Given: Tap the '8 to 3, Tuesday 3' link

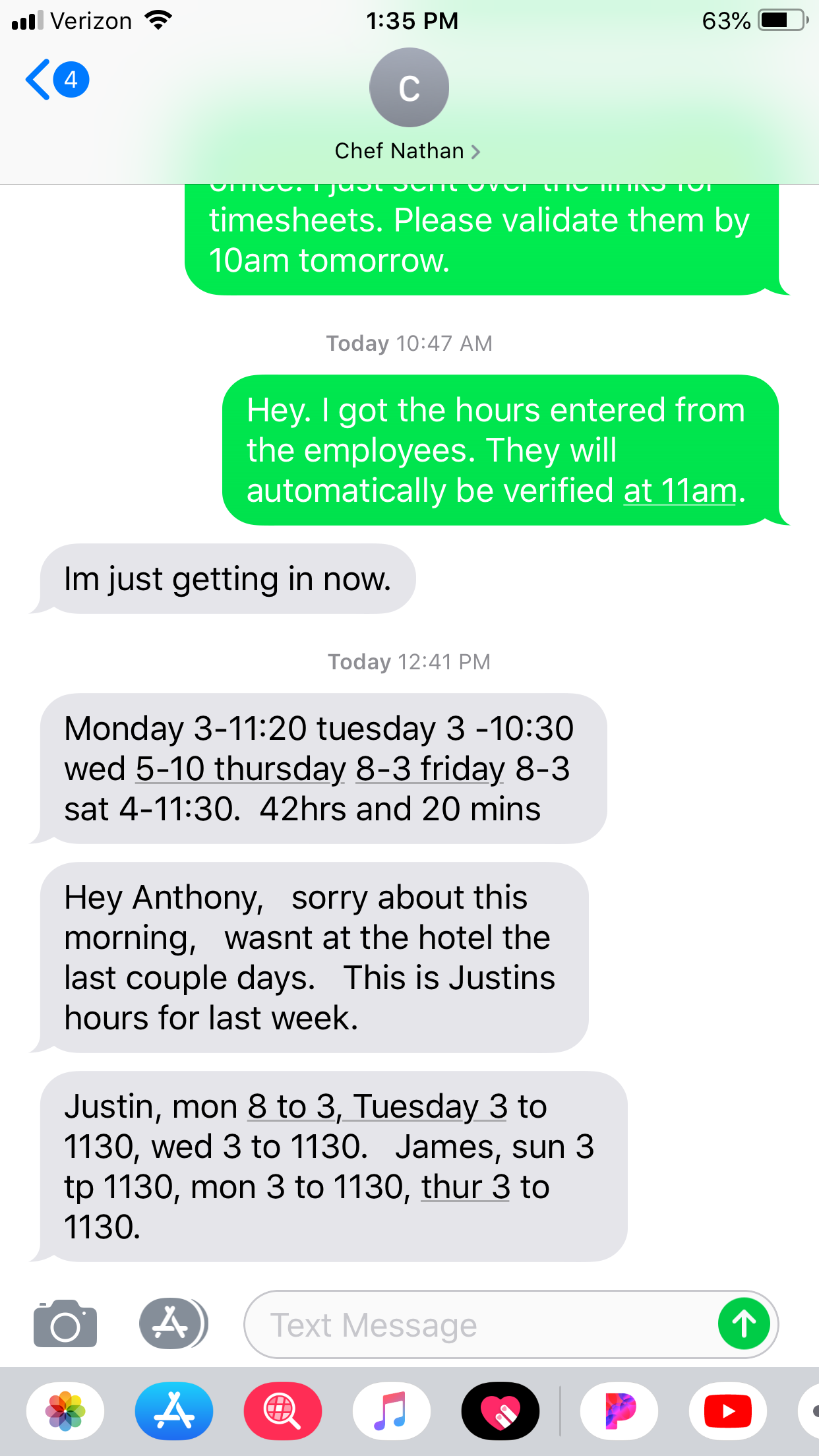Looking at the screenshot, I should (x=377, y=1107).
